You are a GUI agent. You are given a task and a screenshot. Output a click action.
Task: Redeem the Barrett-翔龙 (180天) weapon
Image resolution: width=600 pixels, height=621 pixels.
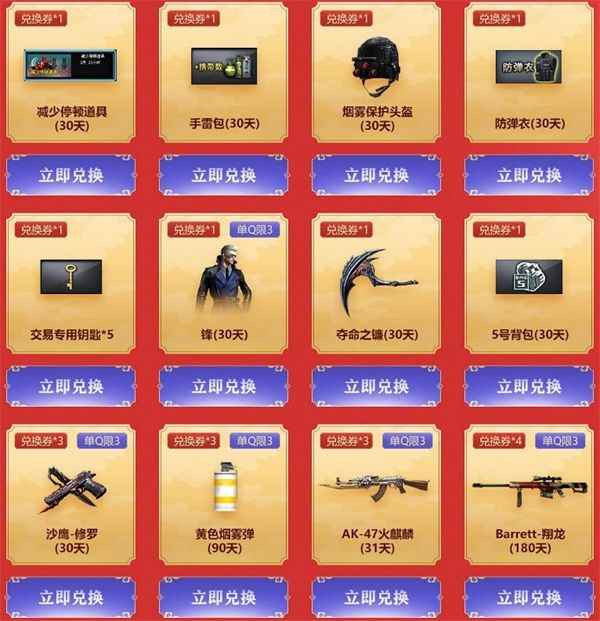[528, 598]
